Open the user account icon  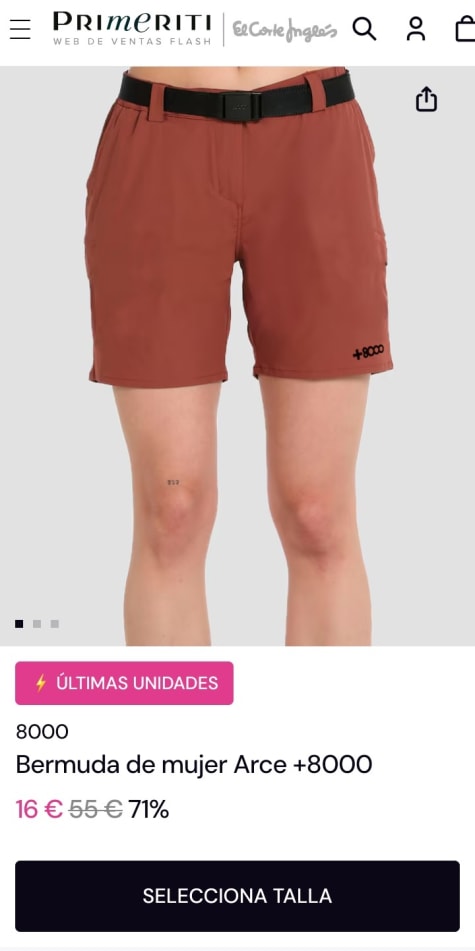pos(416,29)
